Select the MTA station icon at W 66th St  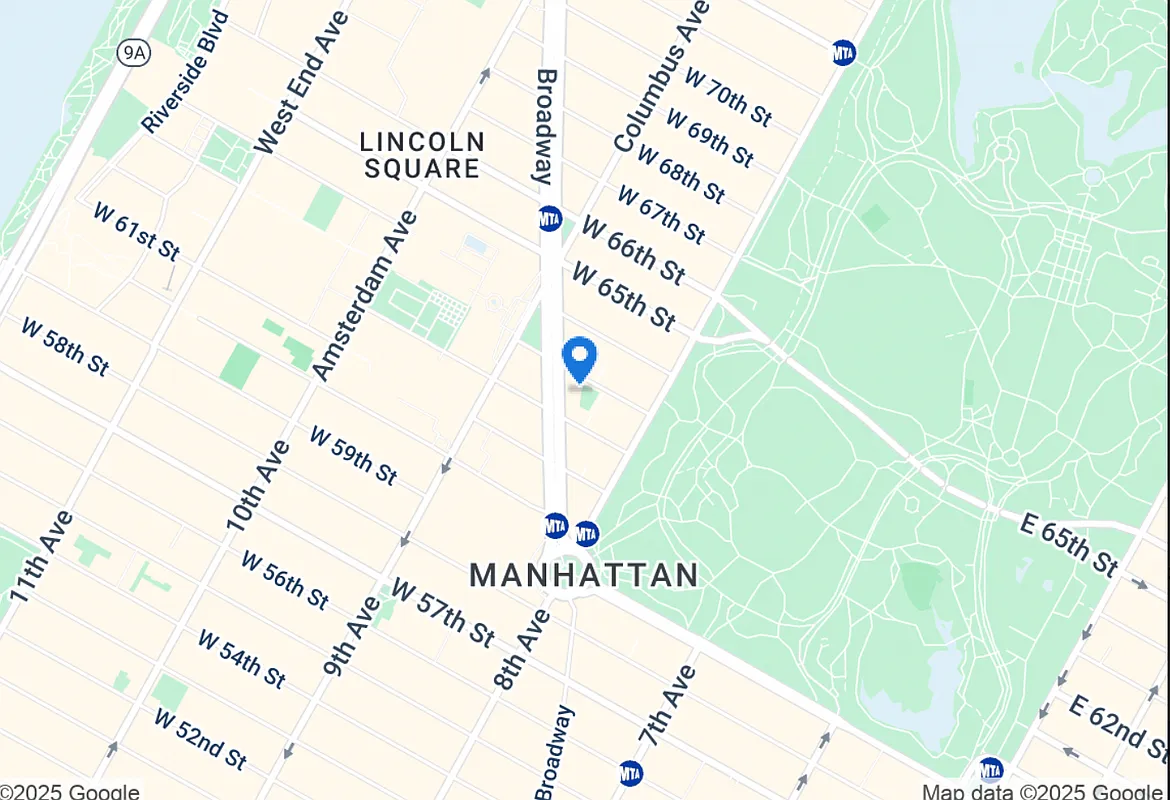[x=550, y=218]
